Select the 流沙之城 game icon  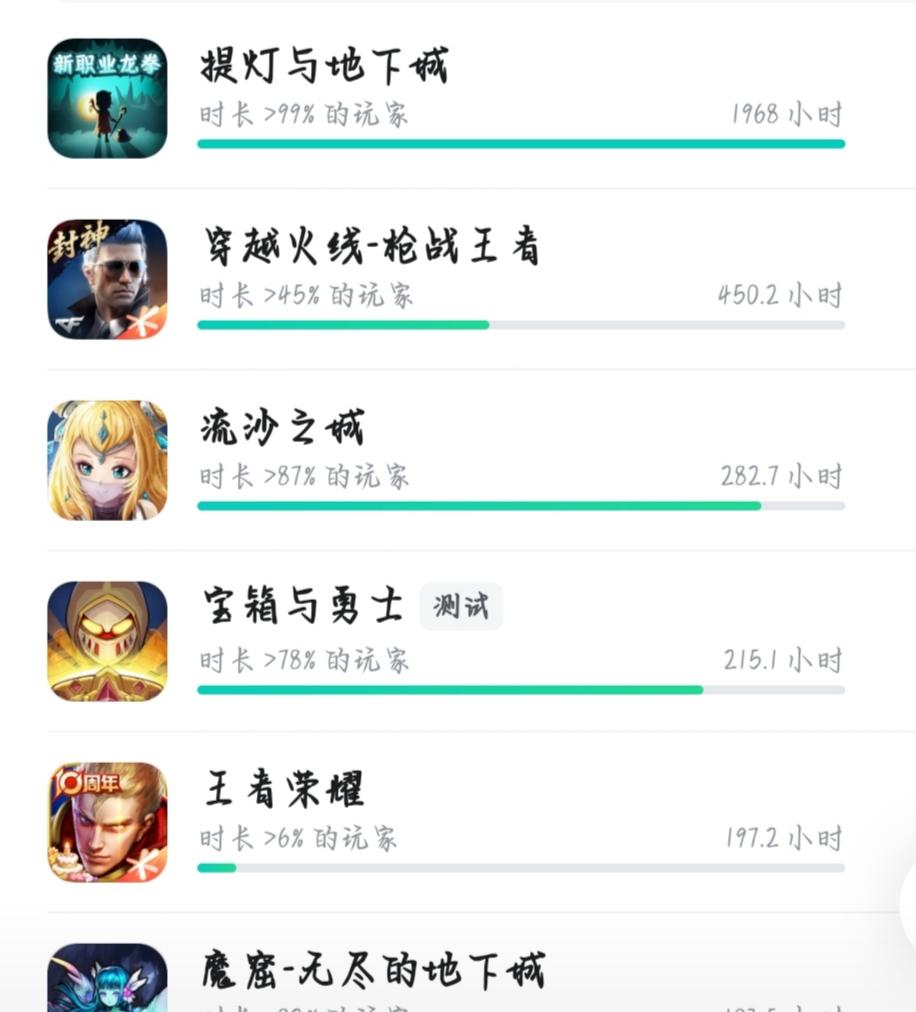point(106,460)
